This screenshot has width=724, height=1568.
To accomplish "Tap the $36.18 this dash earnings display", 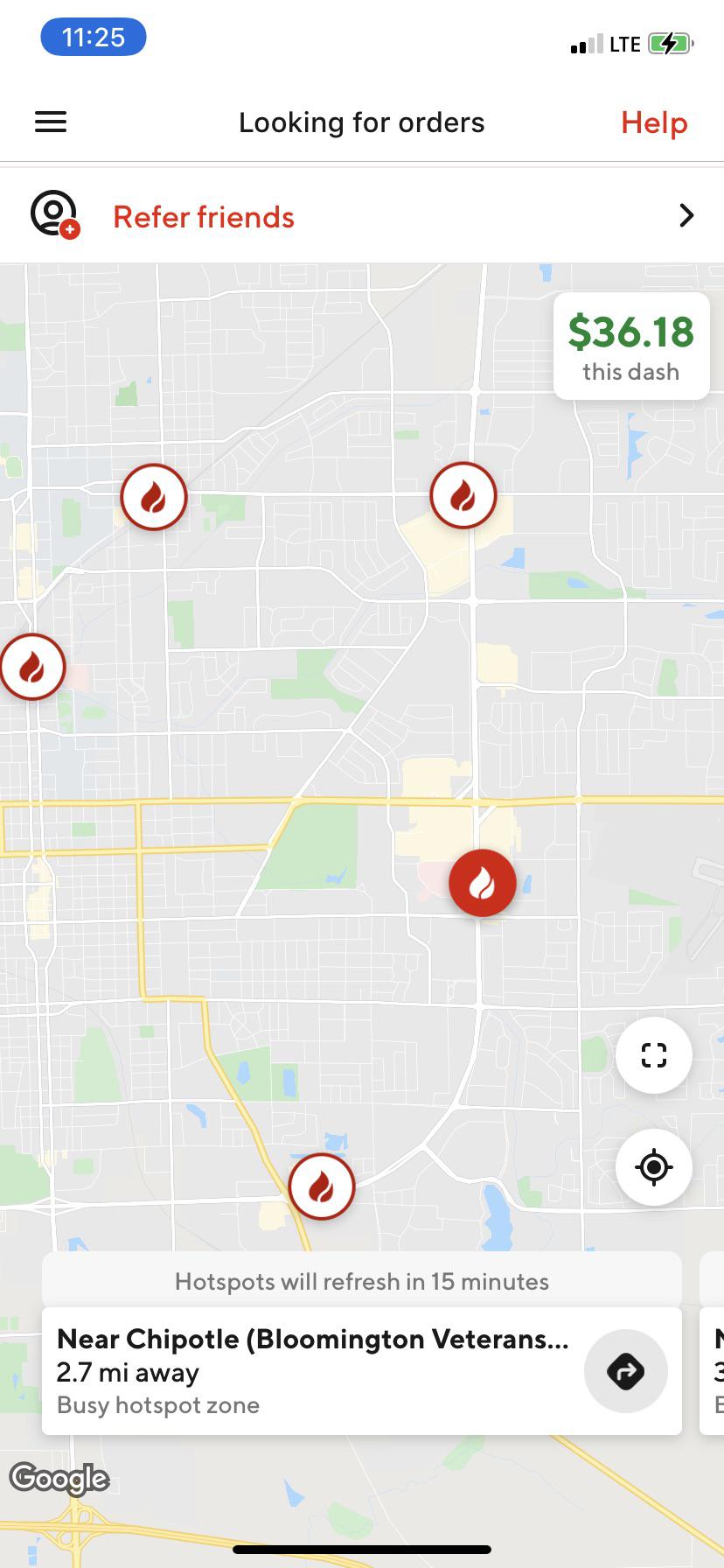I will 630,346.
